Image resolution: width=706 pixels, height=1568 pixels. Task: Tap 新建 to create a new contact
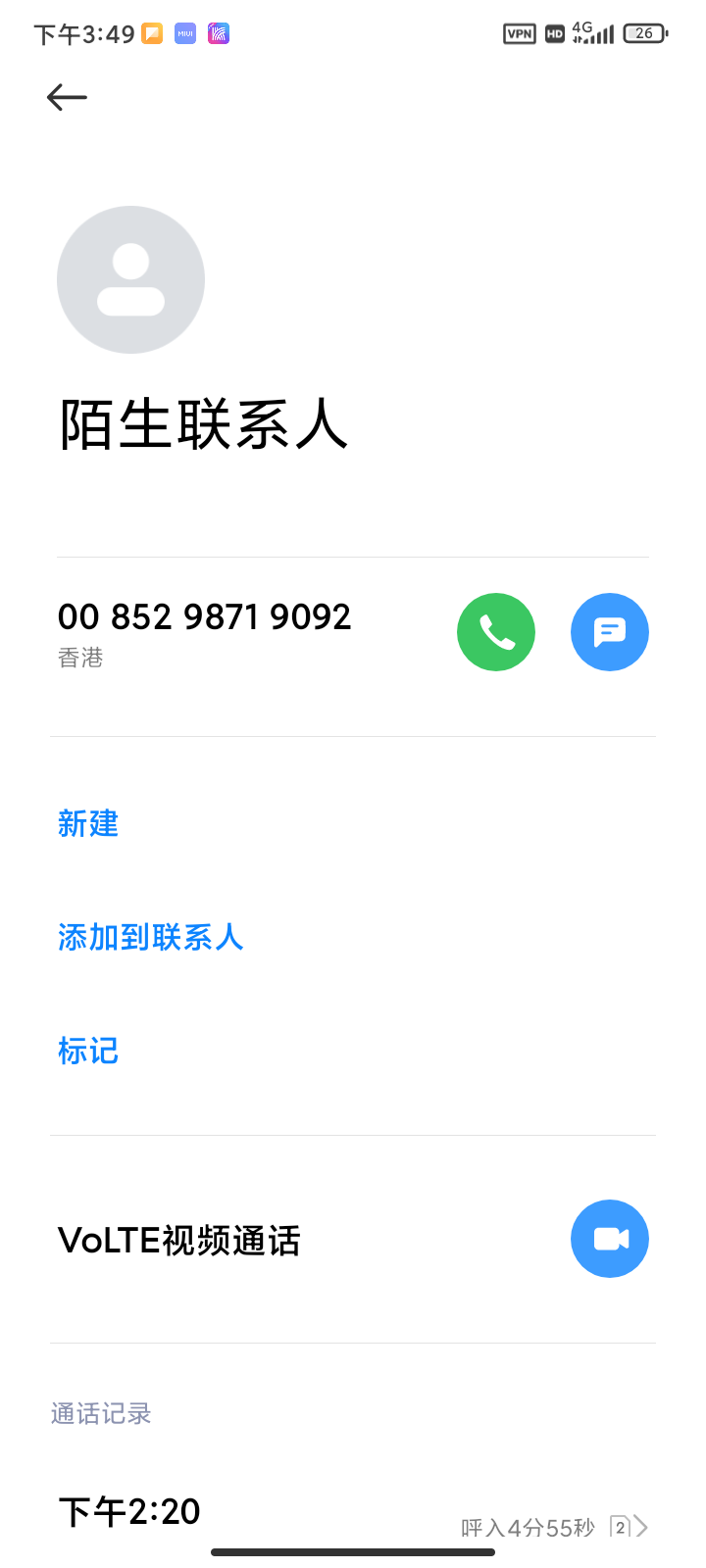click(x=88, y=823)
